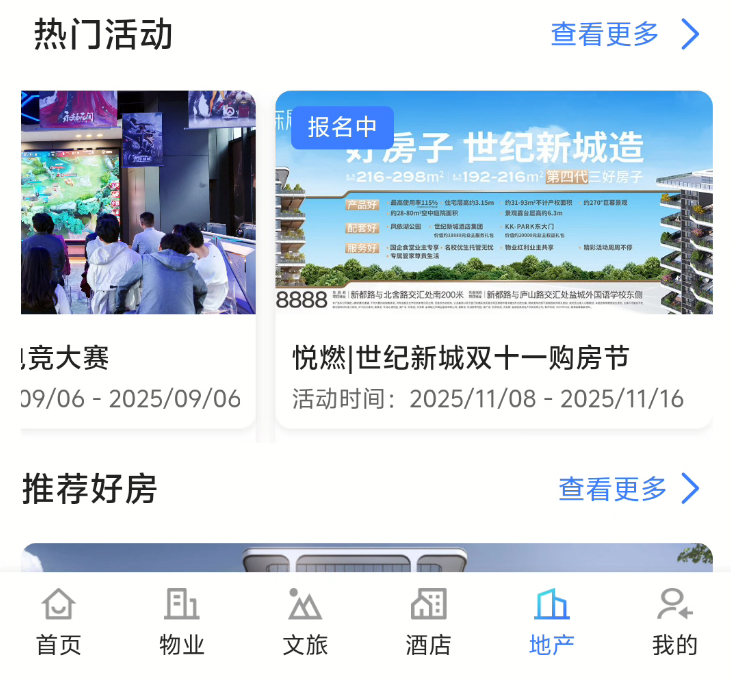731x680 pixels.
Task: Switch to the 我的 tab
Action: tap(674, 622)
